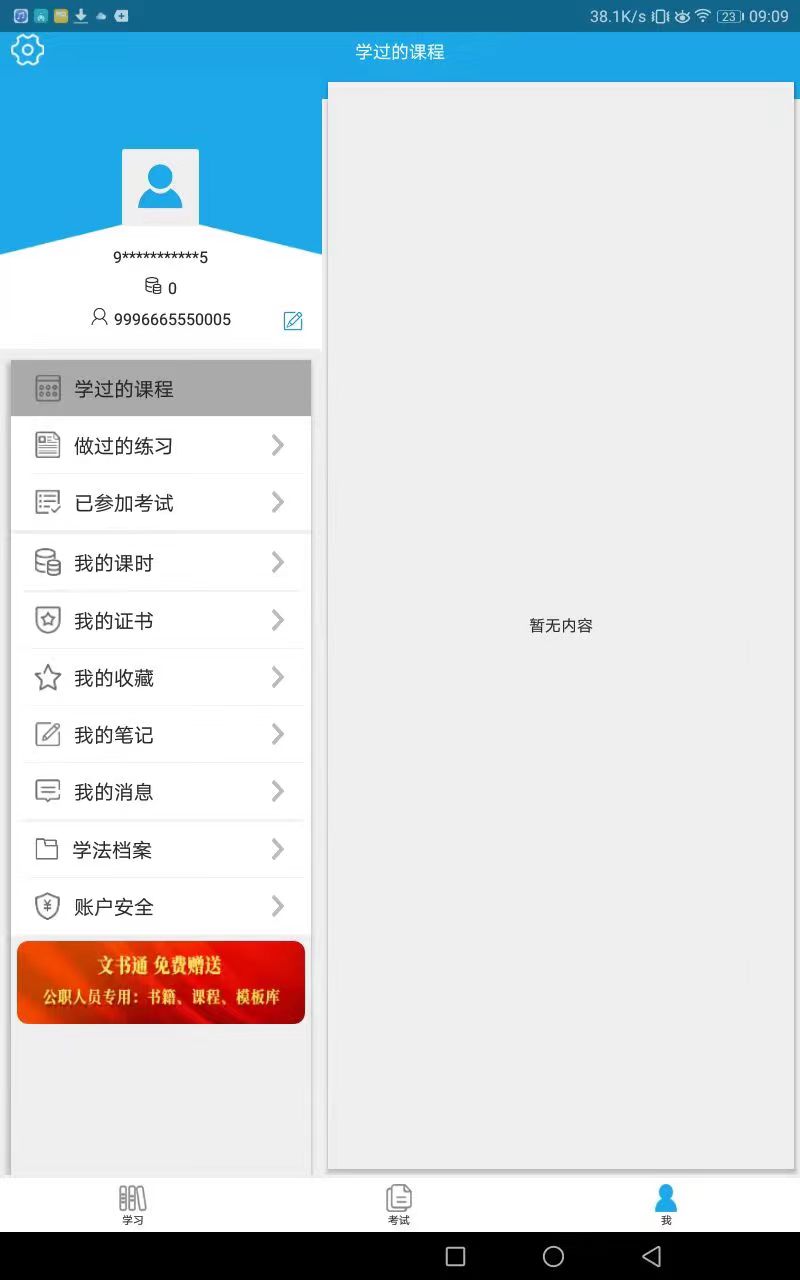The height and width of the screenshot is (1280, 800).
Task: Edit the profile via pencil icon
Action: pyautogui.click(x=293, y=320)
